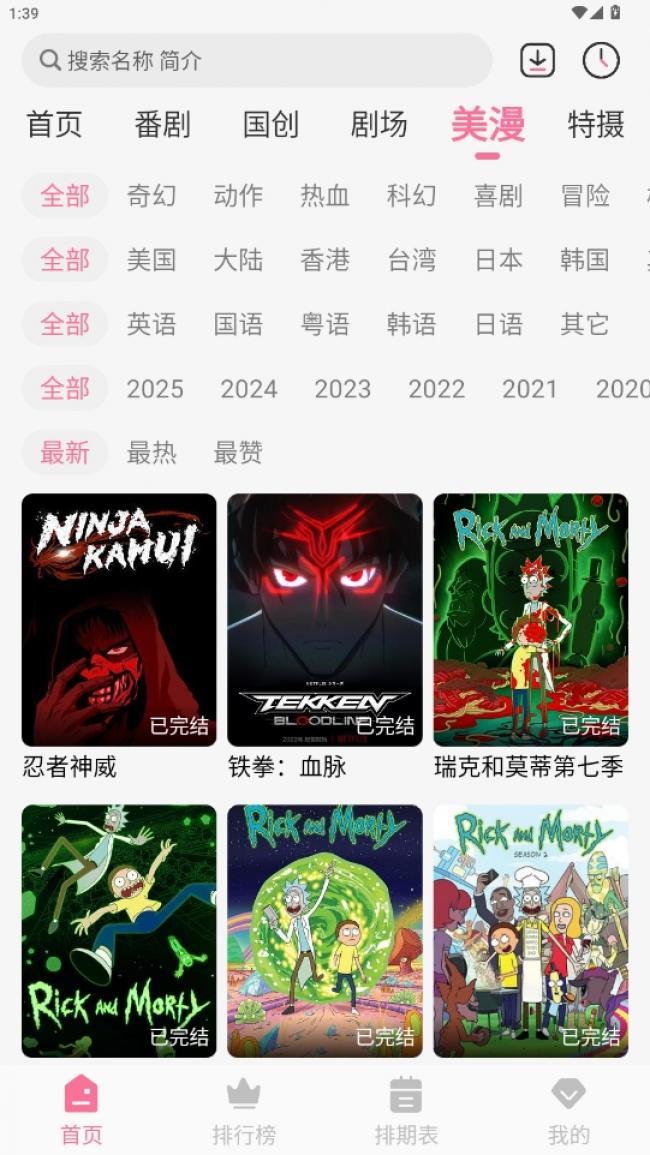The image size is (650, 1155).
Task: Sort by 最赞
Action: pyautogui.click(x=238, y=452)
